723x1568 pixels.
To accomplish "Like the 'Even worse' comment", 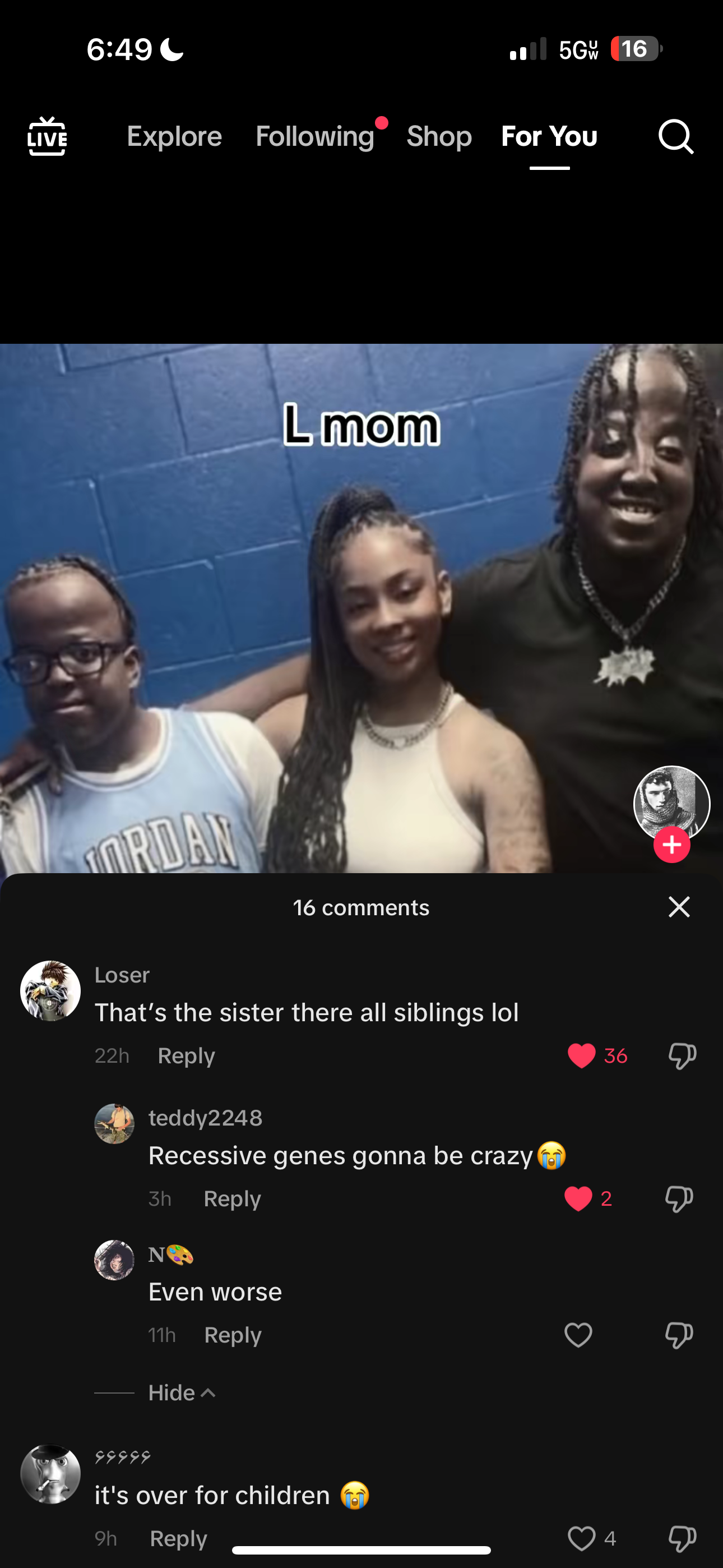I will click(x=577, y=1335).
